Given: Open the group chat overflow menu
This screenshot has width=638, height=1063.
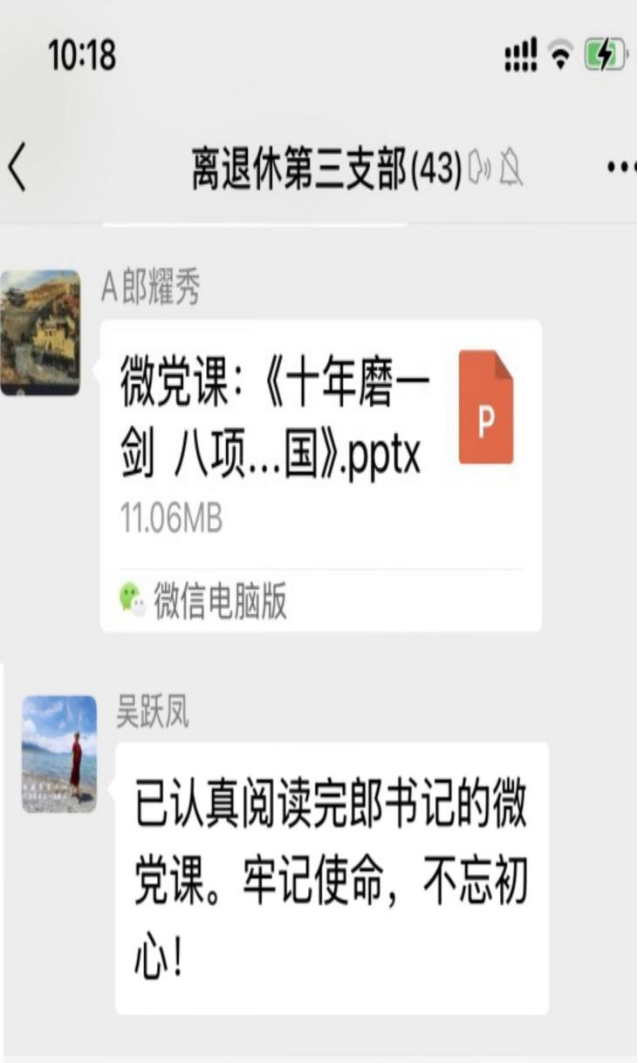Looking at the screenshot, I should (620, 168).
